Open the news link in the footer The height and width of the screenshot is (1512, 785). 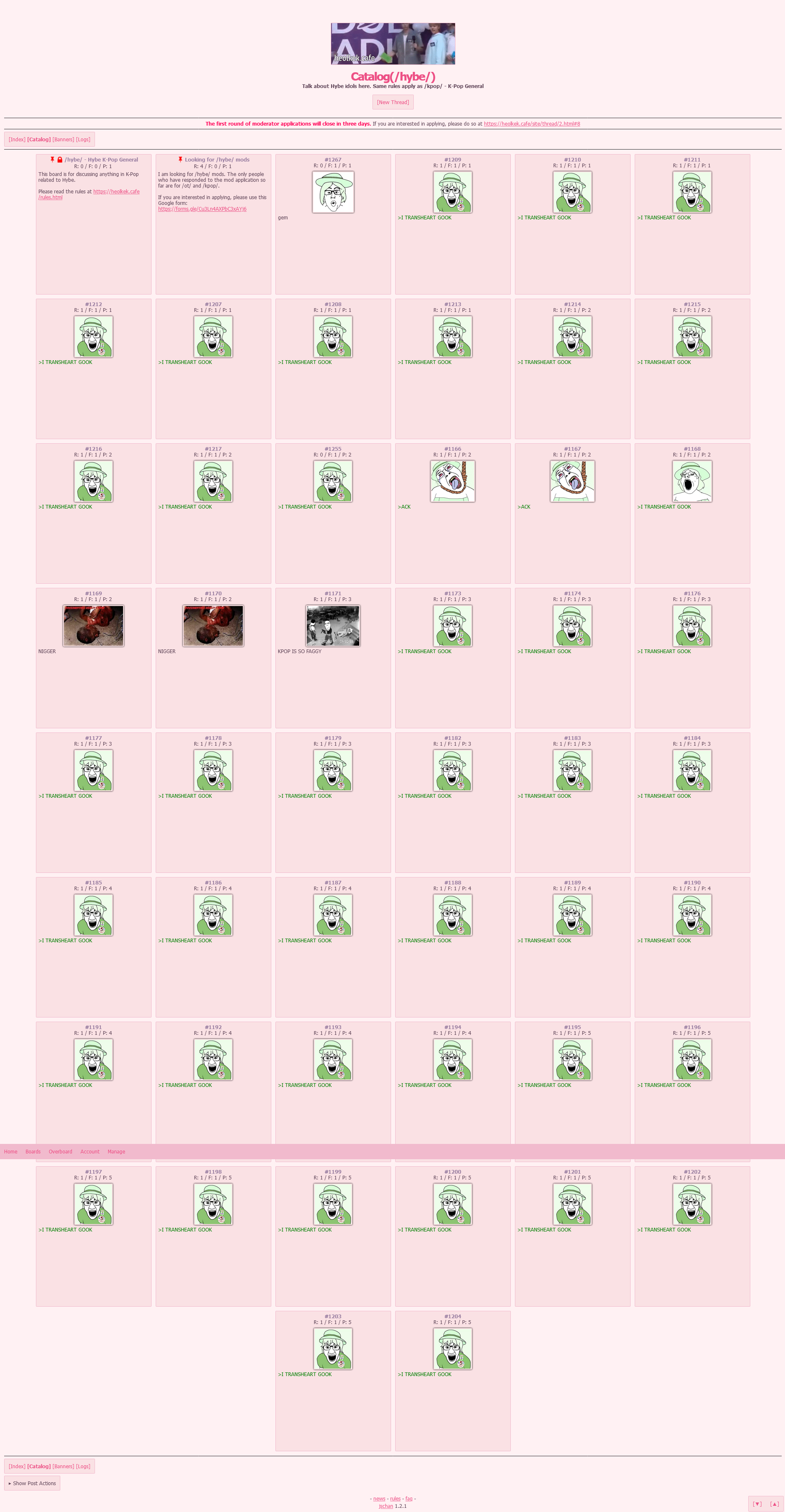tap(379, 1498)
